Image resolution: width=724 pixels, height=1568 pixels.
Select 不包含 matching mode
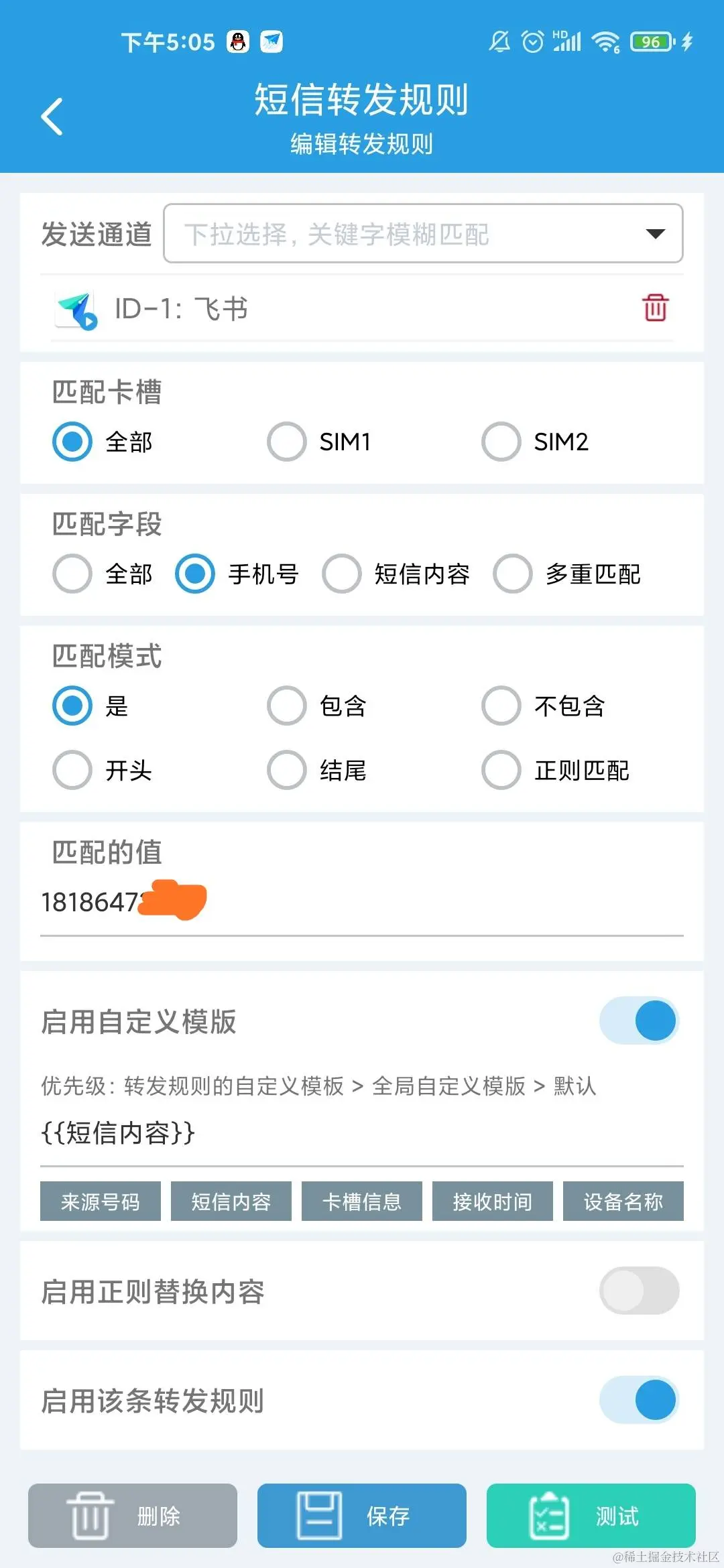pyautogui.click(x=501, y=706)
